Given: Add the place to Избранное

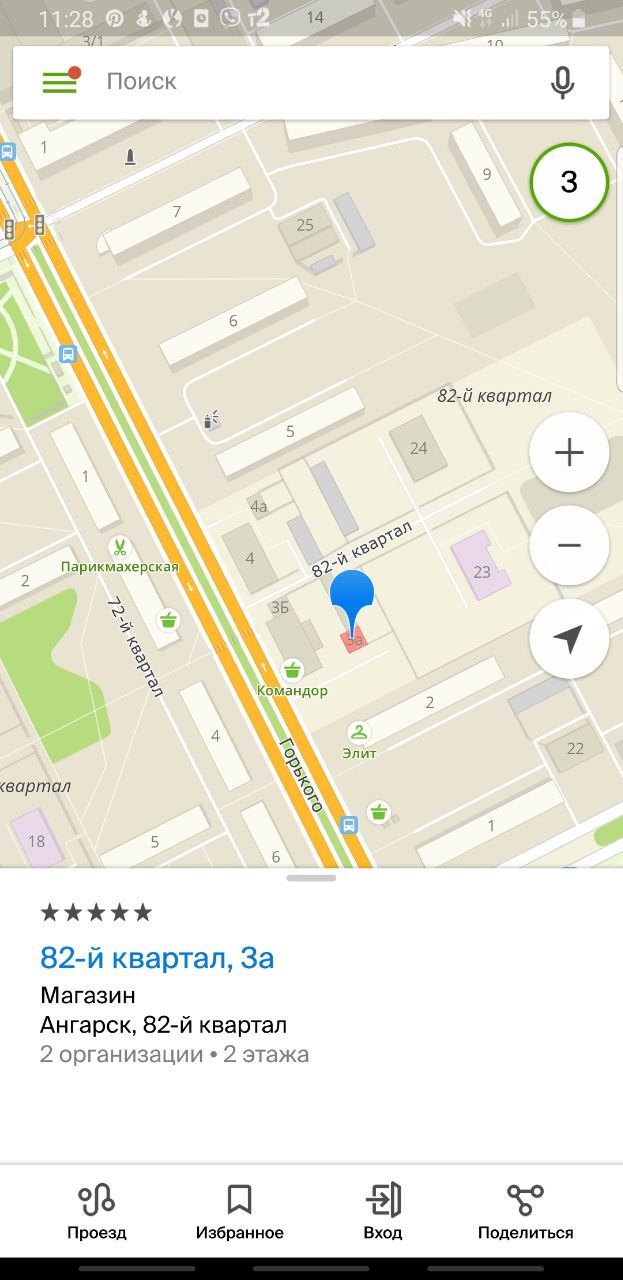Looking at the screenshot, I should (239, 1211).
